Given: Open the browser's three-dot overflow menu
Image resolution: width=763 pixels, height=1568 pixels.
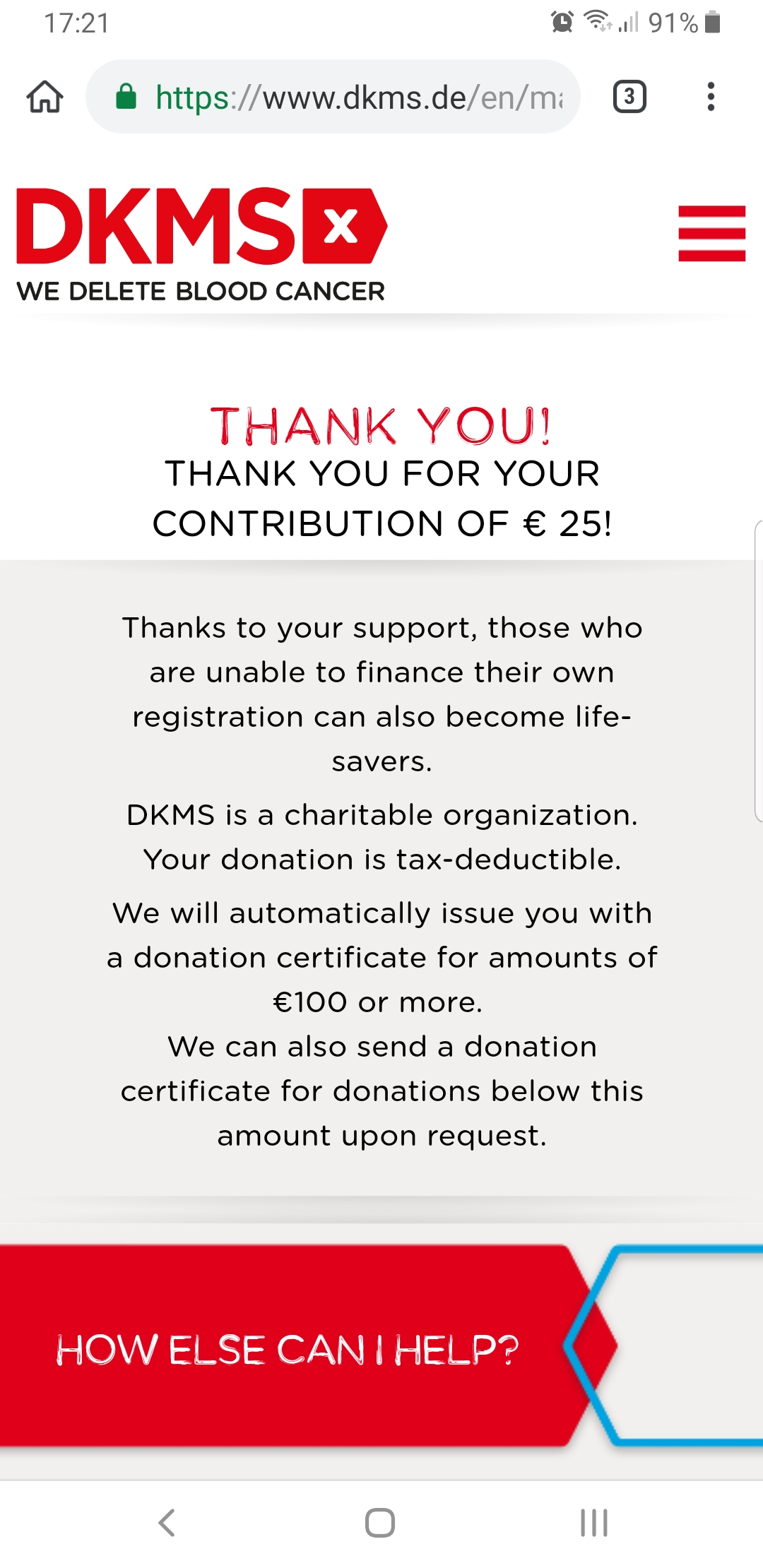Looking at the screenshot, I should [711, 97].
